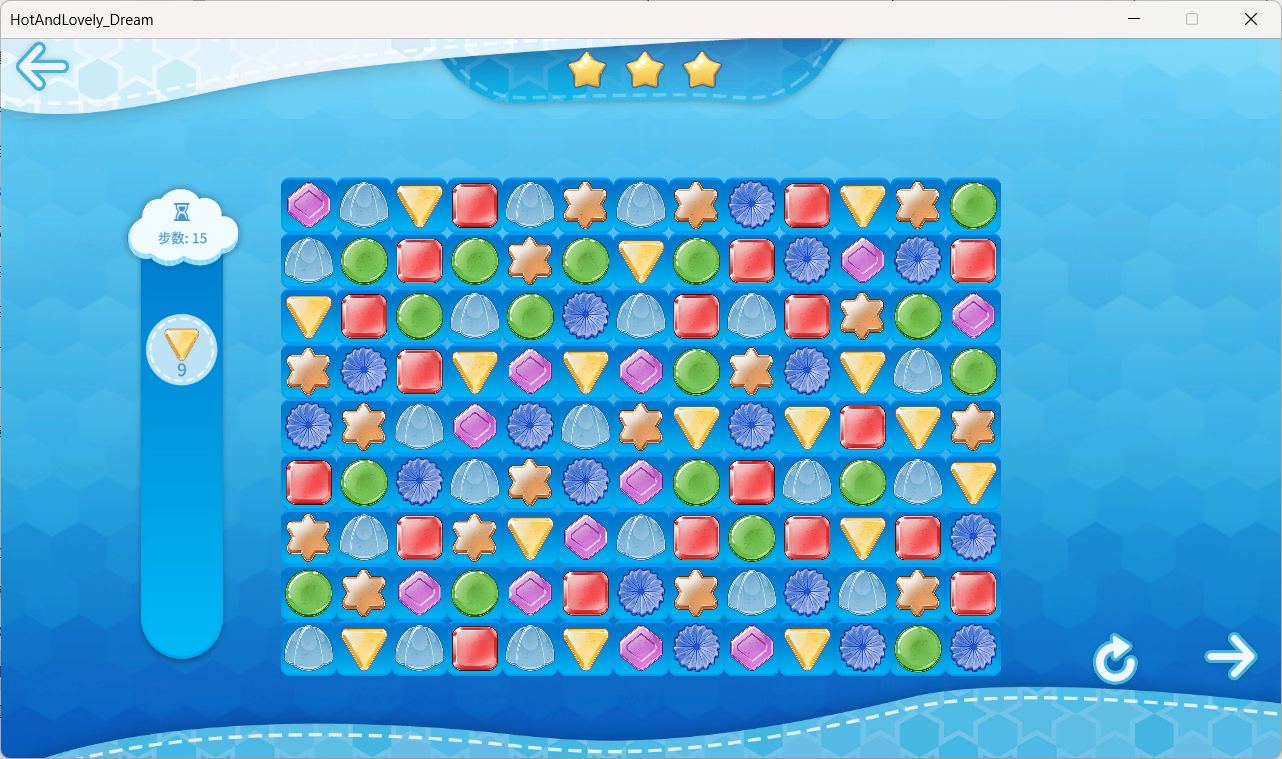Restart the level with the refresh icon
The width and height of the screenshot is (1282, 759).
point(1114,661)
